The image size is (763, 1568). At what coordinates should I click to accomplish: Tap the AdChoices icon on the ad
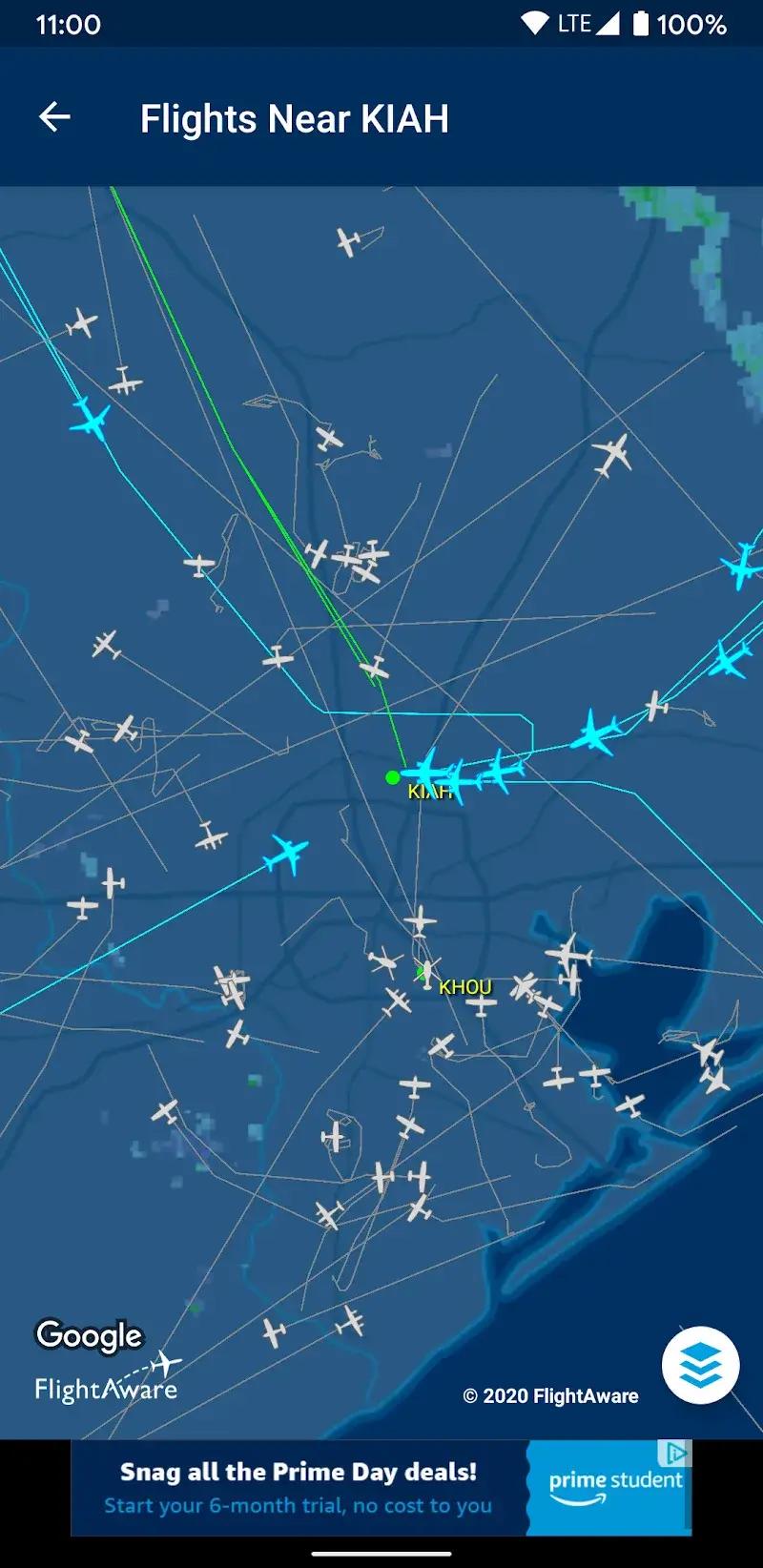[x=675, y=1454]
